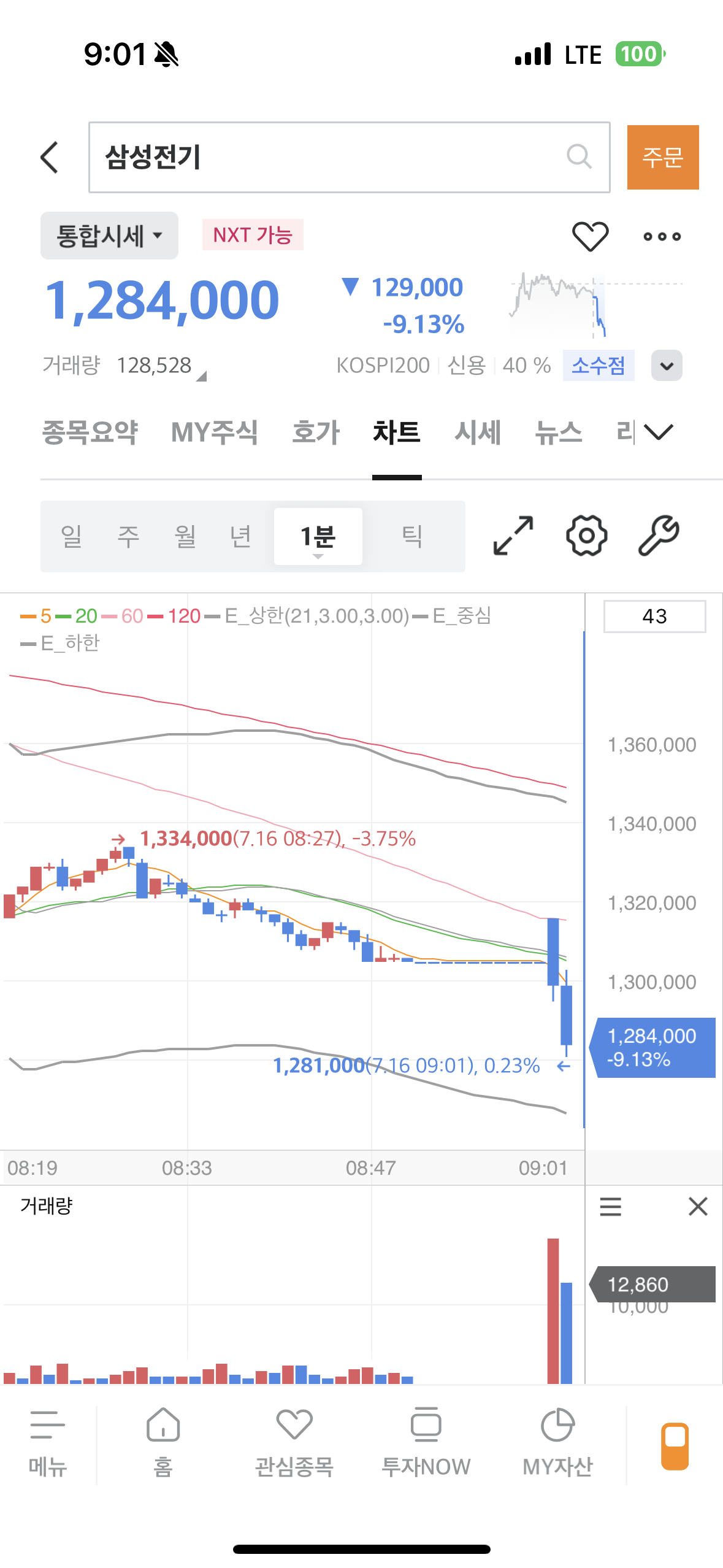The image size is (723, 1568).
Task: Switch to the 종목요약 tab
Action: 90,432
